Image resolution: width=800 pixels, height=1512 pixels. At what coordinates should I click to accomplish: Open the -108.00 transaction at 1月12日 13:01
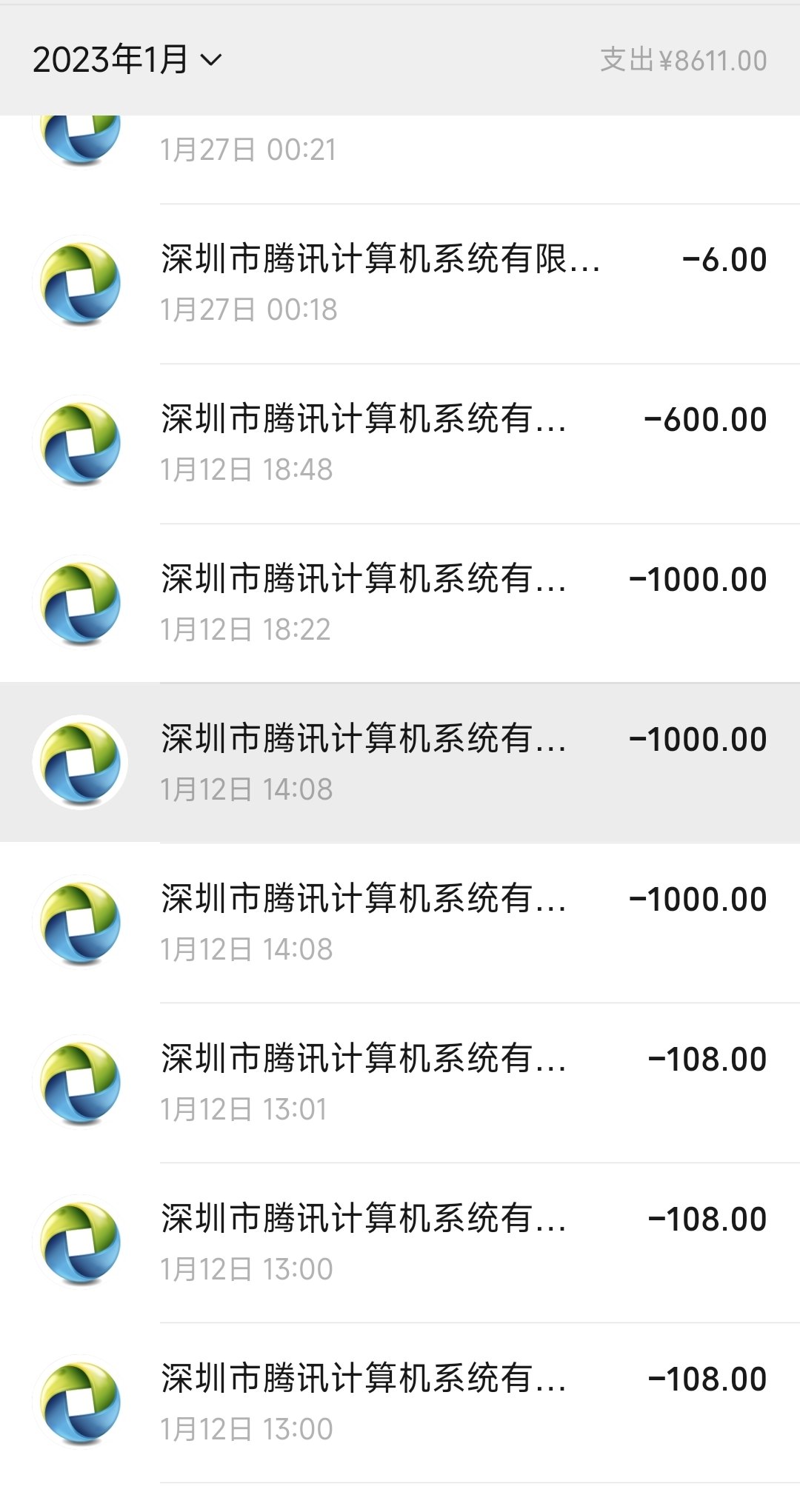click(x=400, y=1083)
